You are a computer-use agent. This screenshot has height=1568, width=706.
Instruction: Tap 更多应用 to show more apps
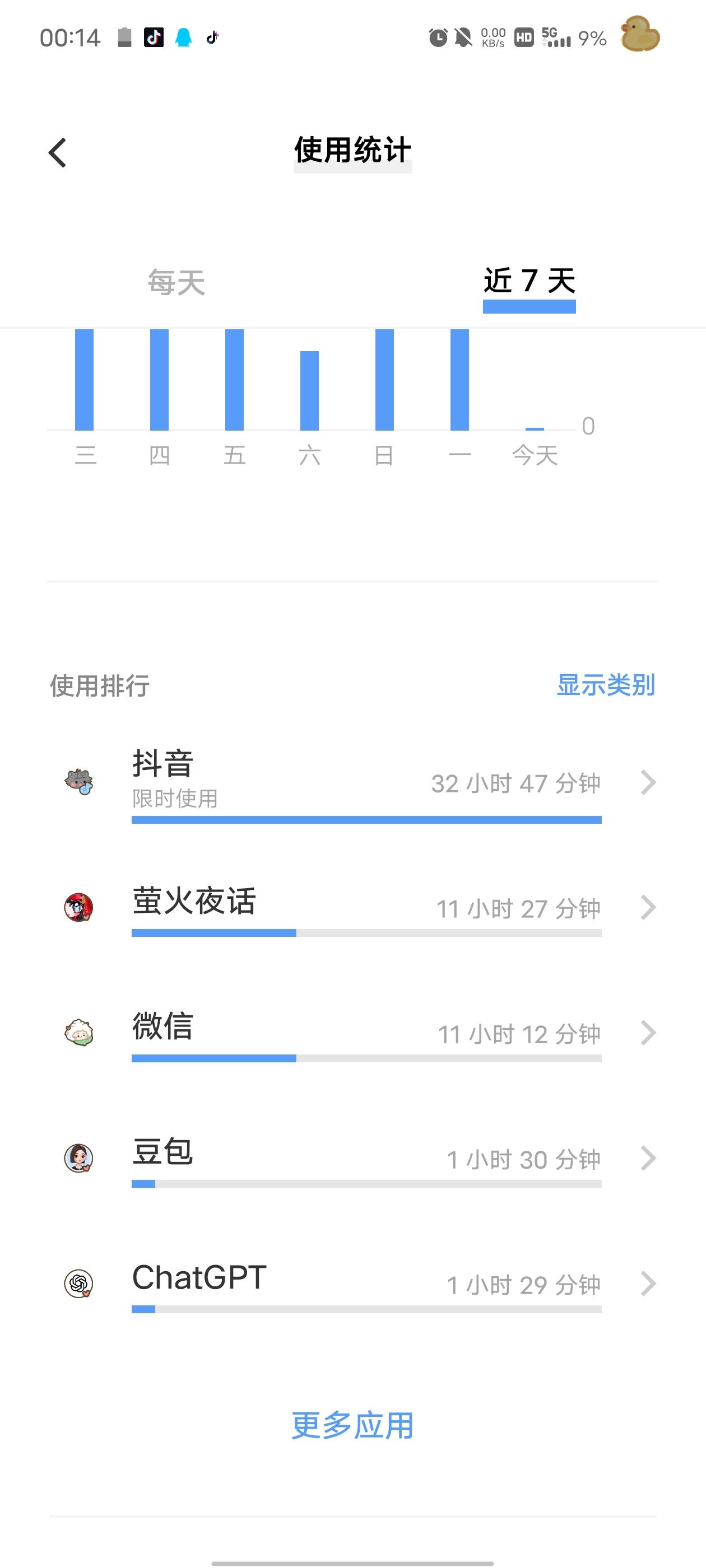[352, 1426]
